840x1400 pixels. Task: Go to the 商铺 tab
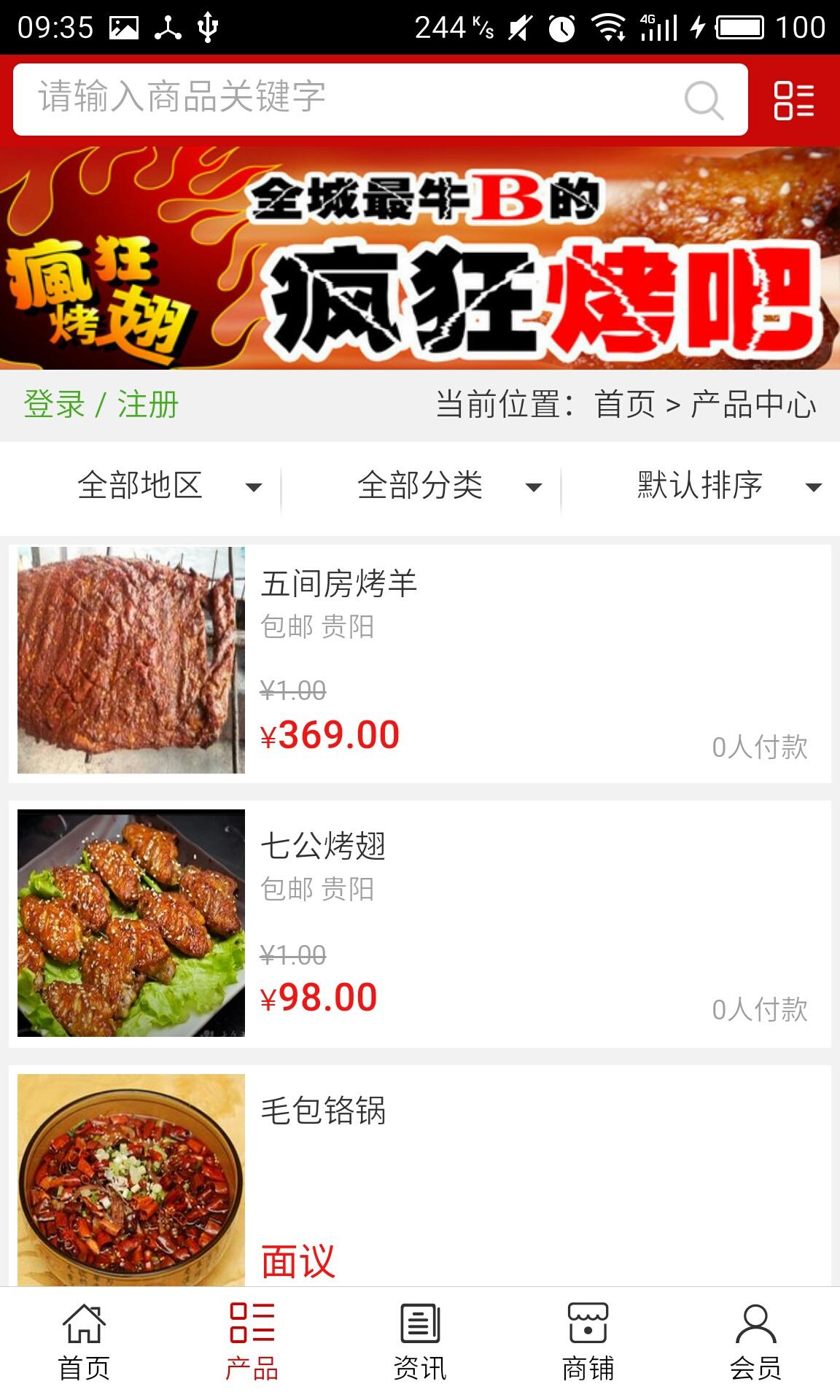(588, 1343)
